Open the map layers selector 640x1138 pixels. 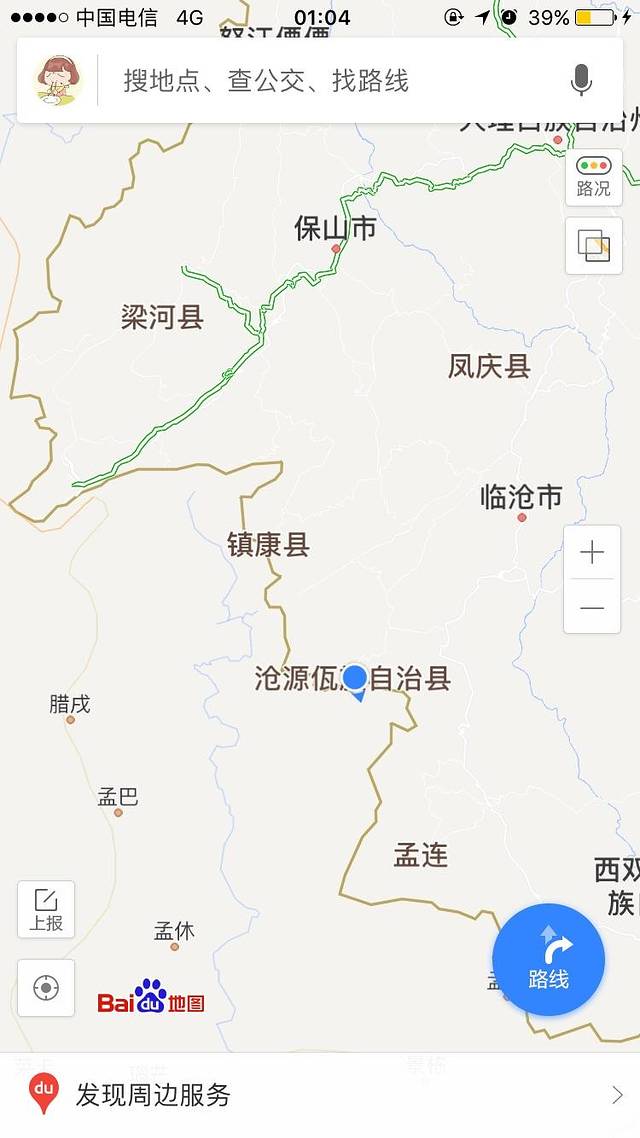pos(593,245)
